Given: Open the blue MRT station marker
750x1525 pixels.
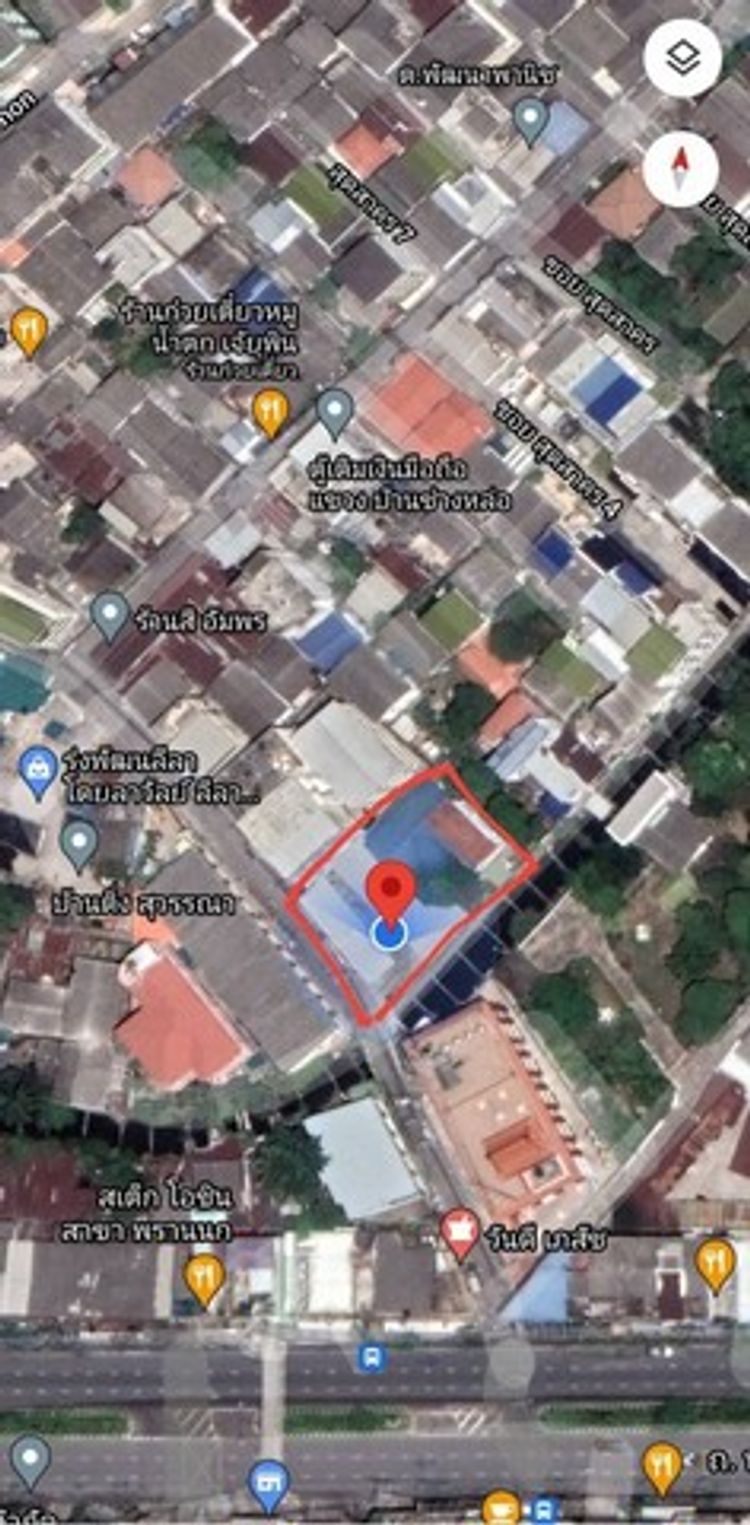Looking at the screenshot, I should pos(268,1484).
